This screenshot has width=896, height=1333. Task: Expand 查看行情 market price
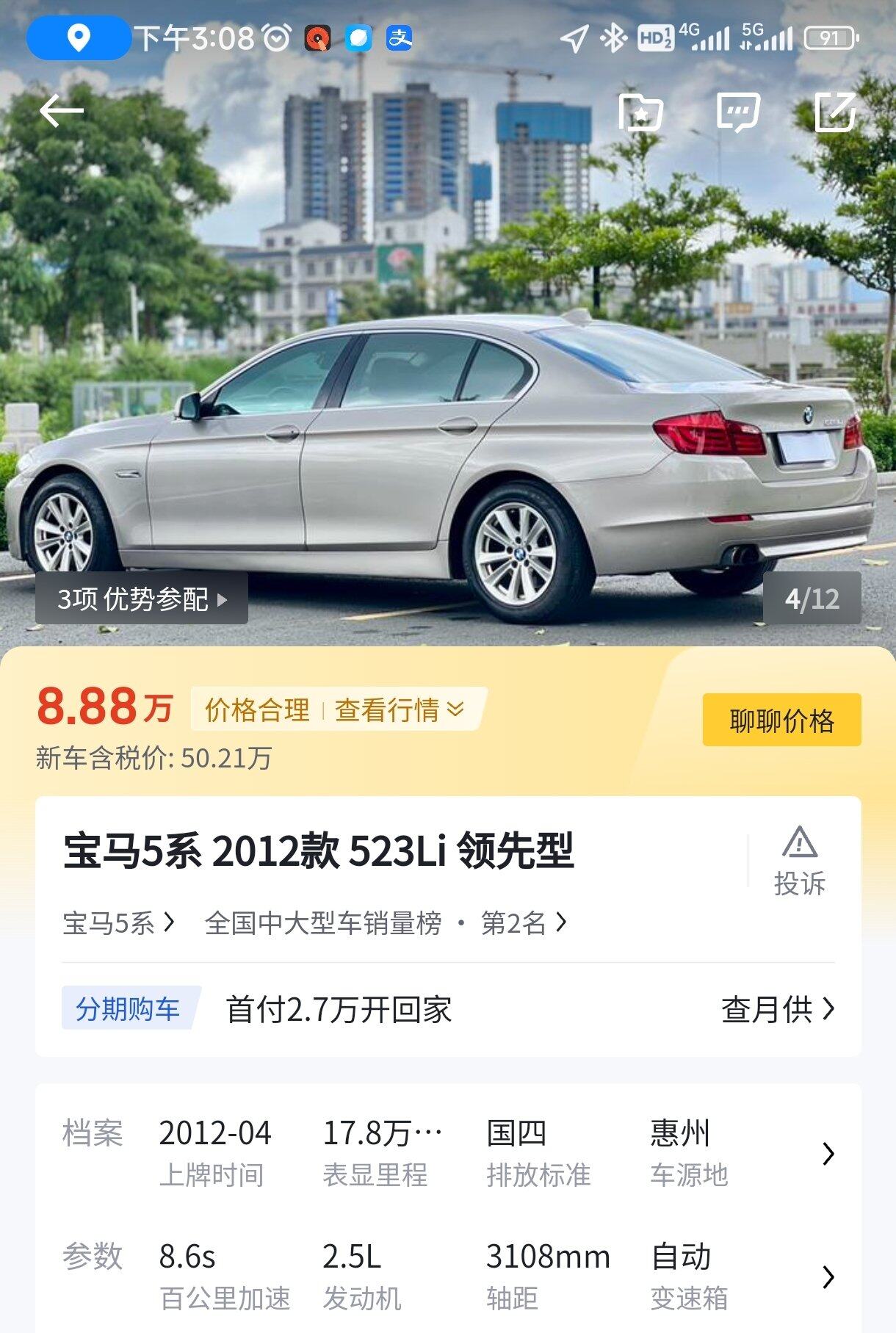click(x=400, y=709)
